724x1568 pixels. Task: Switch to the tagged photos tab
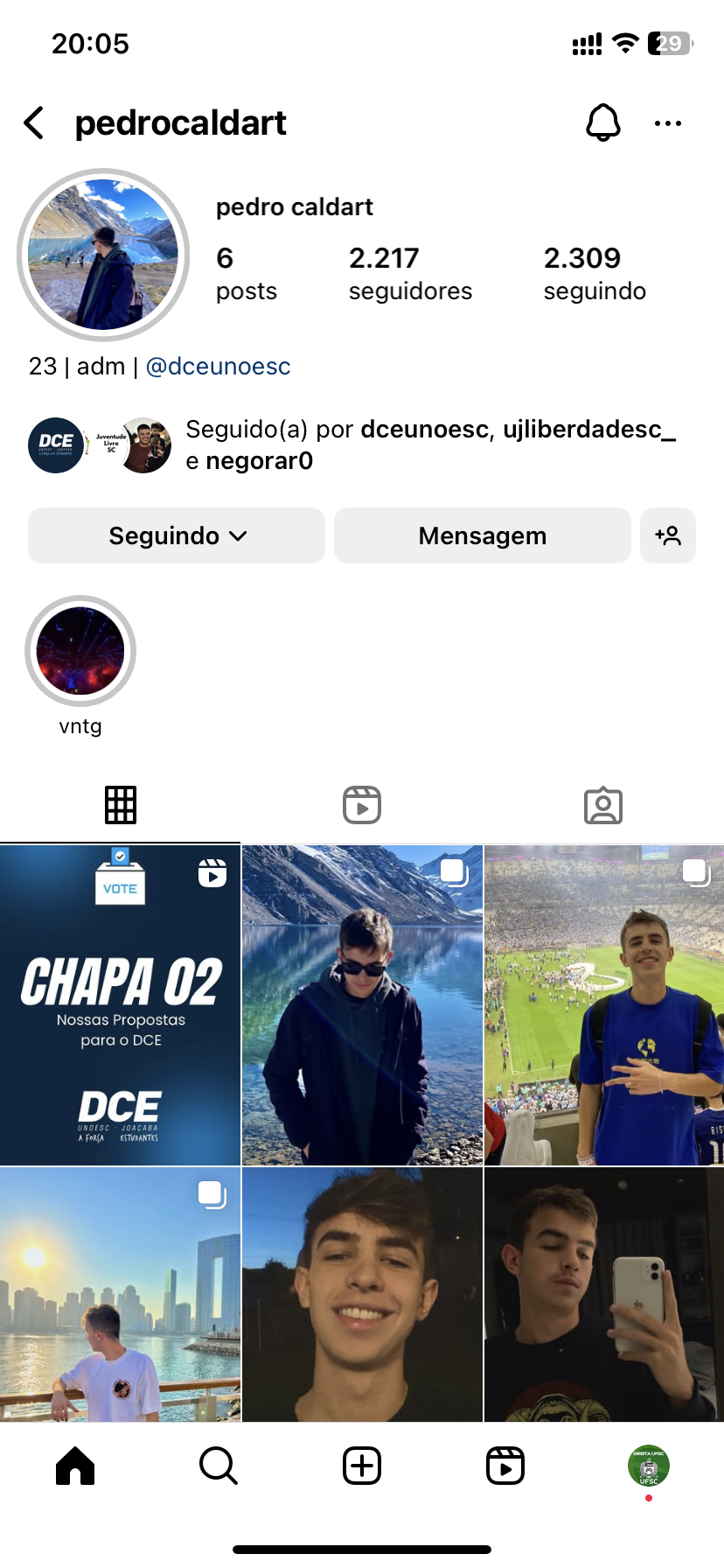(x=603, y=805)
